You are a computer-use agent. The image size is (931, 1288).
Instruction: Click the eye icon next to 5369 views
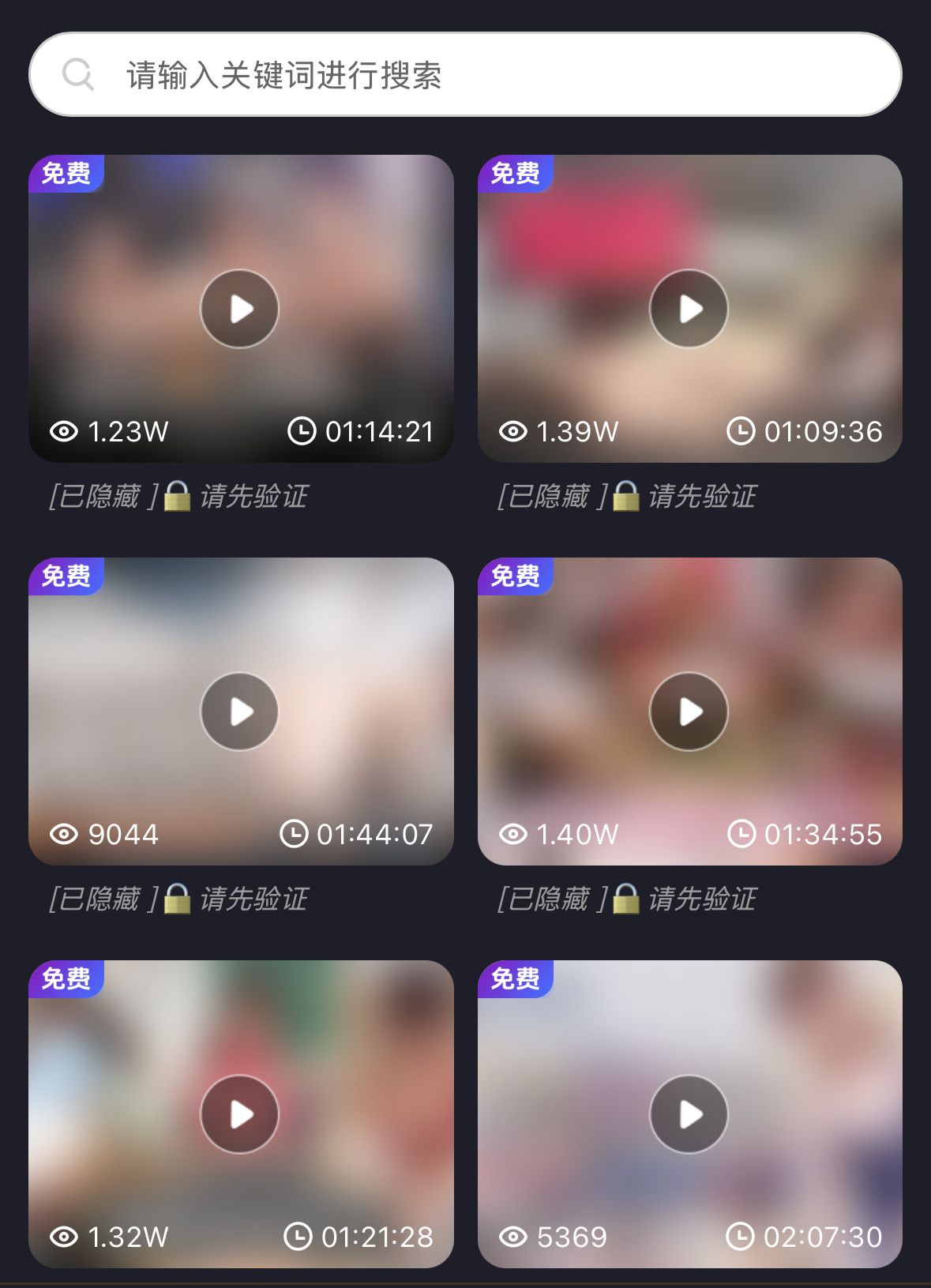512,1237
